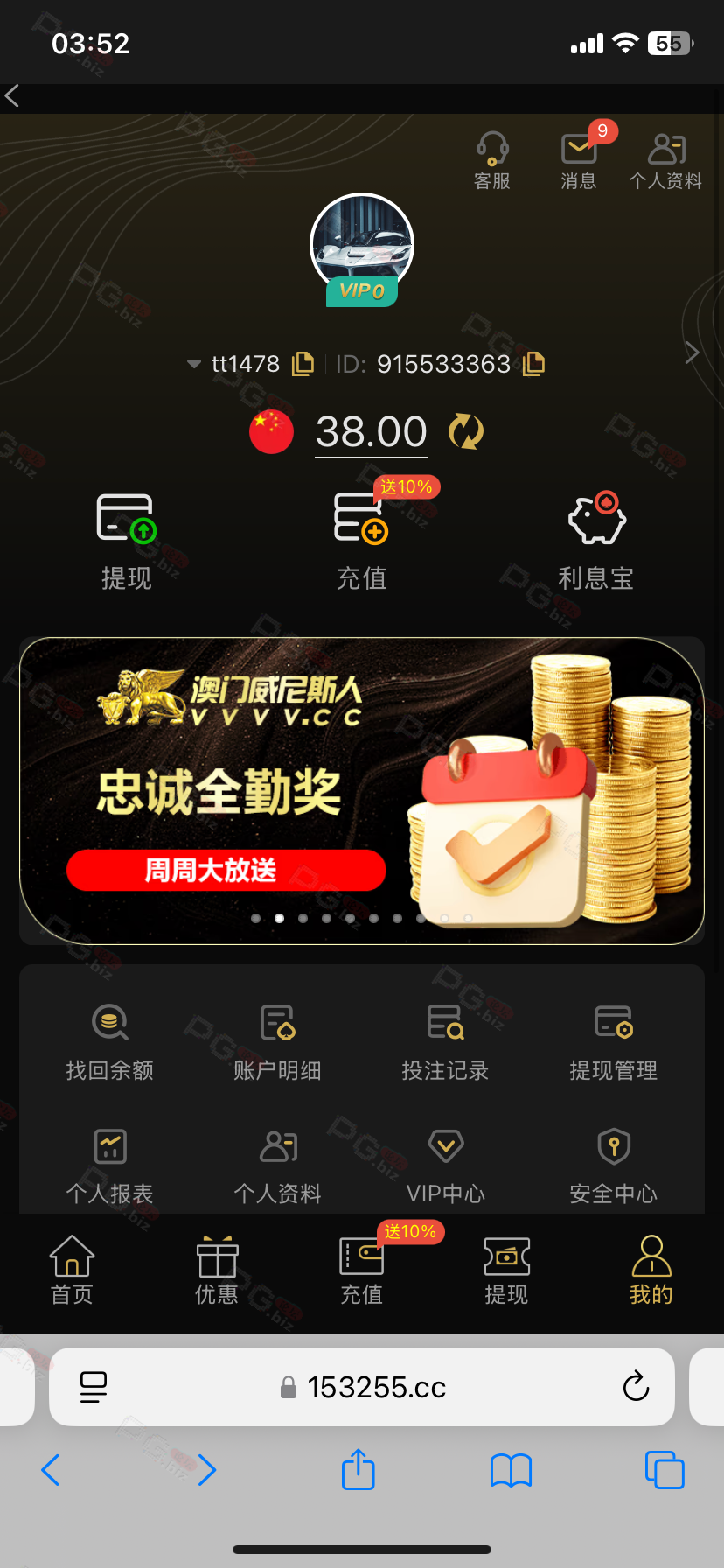
Task: Open the 忠诚全勤奖 banner
Action: click(361, 790)
